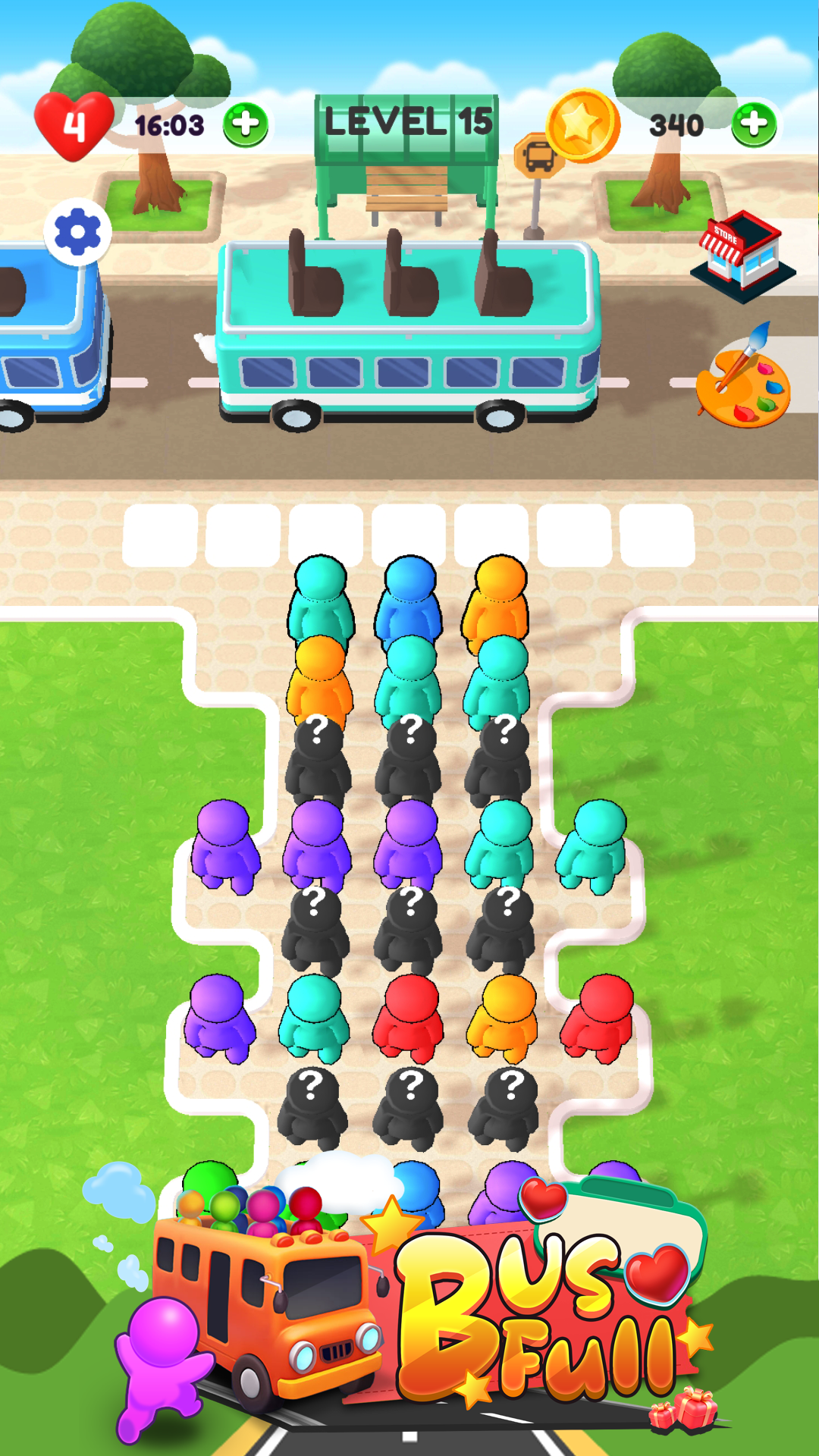Screen dimensions: 819x1456
Task: Open the store building icon
Action: 742,255
